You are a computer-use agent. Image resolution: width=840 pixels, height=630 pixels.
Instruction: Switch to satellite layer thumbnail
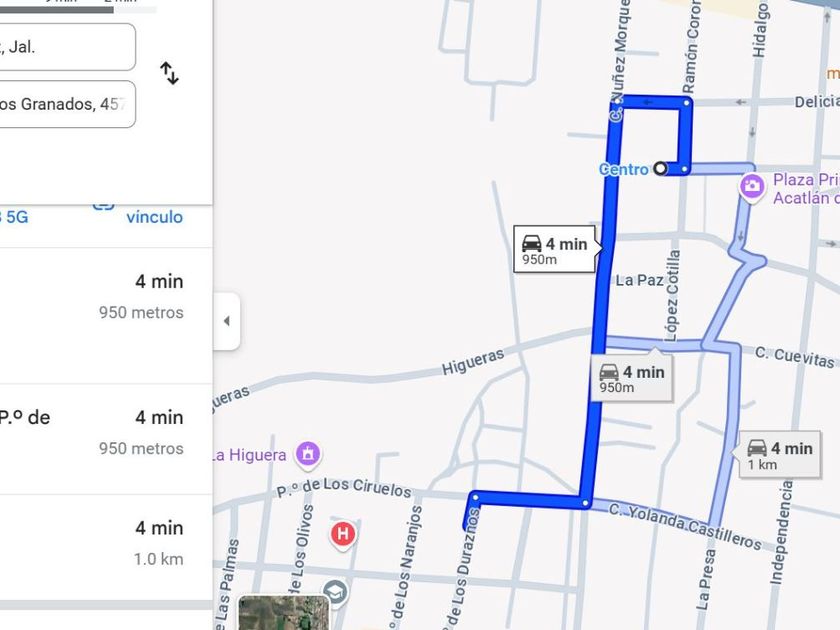coord(283,613)
